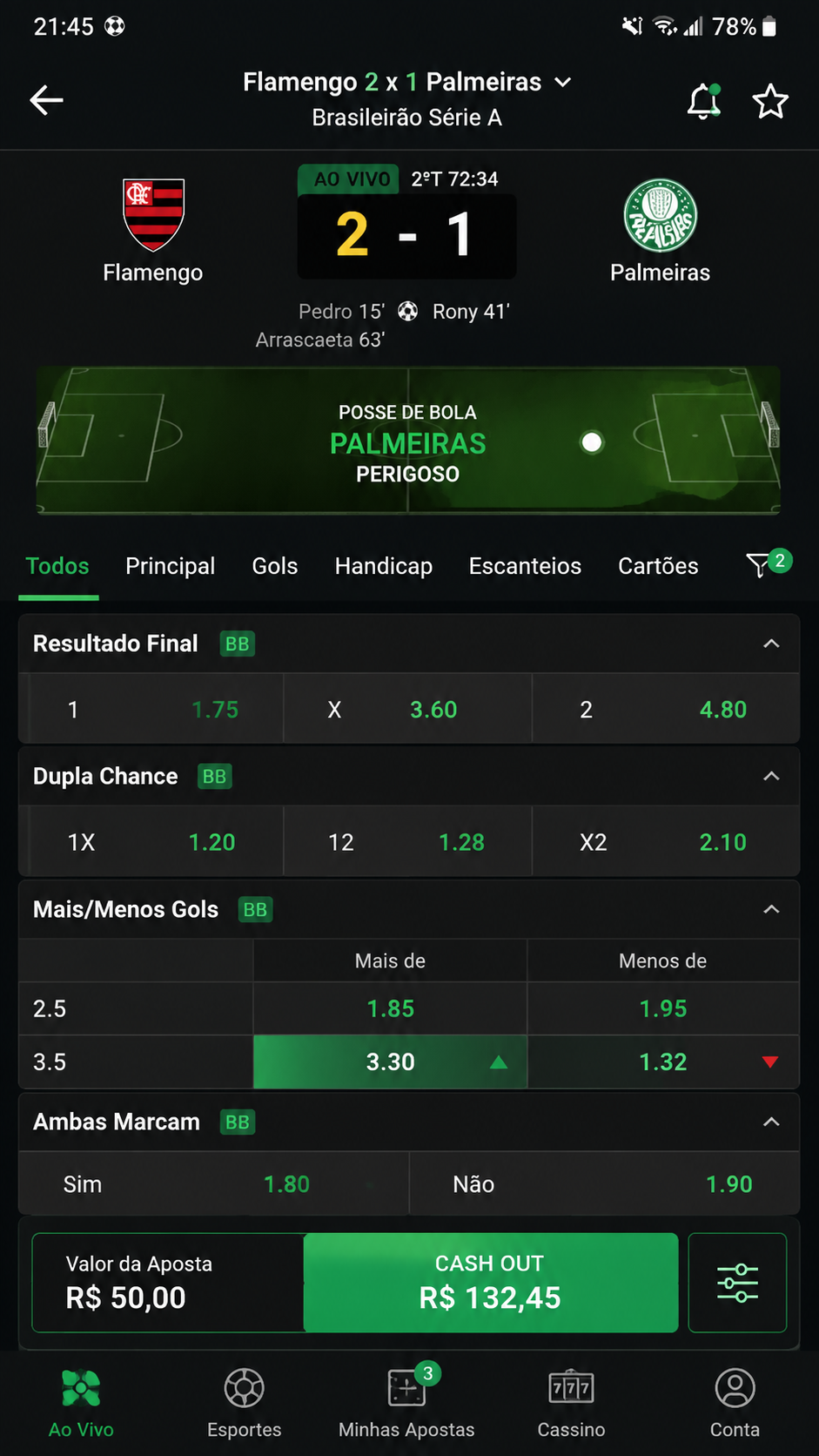This screenshot has width=819, height=1456.
Task: Open the cash out settings sliders
Action: [737, 1283]
